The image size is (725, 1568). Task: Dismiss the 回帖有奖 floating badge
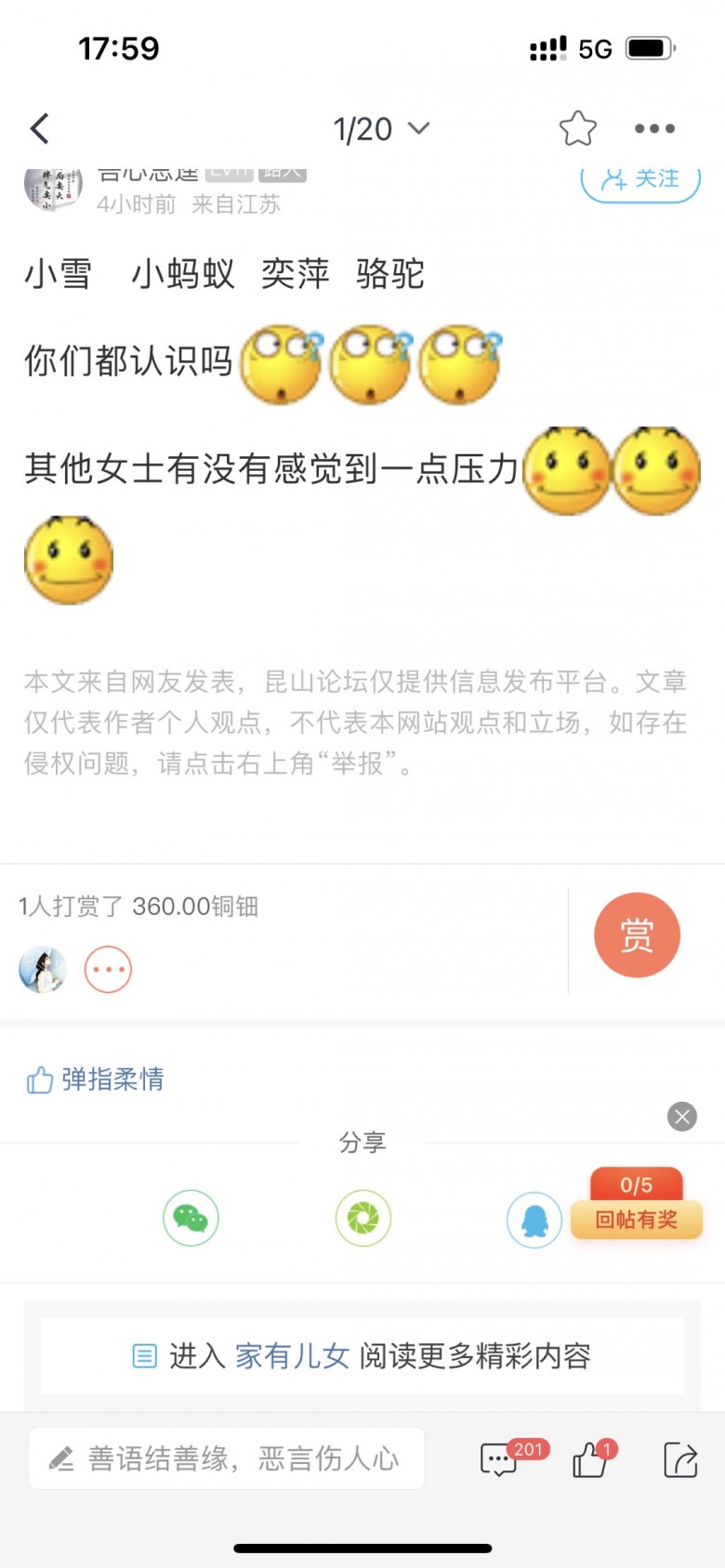pos(682,1117)
